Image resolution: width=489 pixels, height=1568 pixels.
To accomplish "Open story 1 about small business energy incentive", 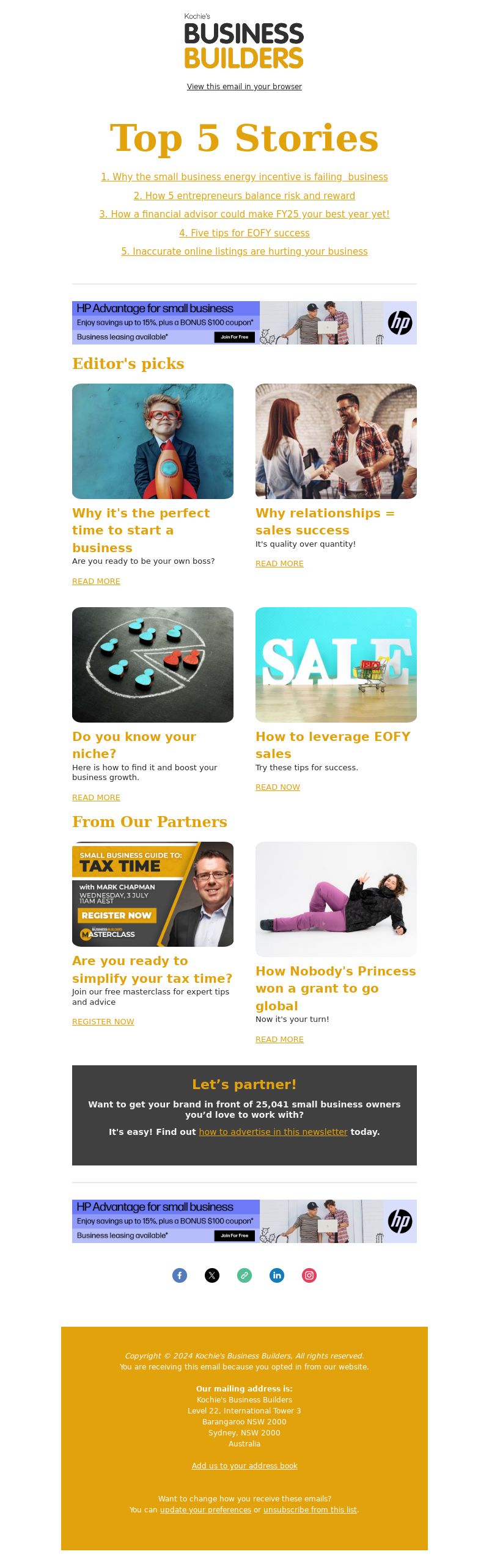I will pos(244,177).
